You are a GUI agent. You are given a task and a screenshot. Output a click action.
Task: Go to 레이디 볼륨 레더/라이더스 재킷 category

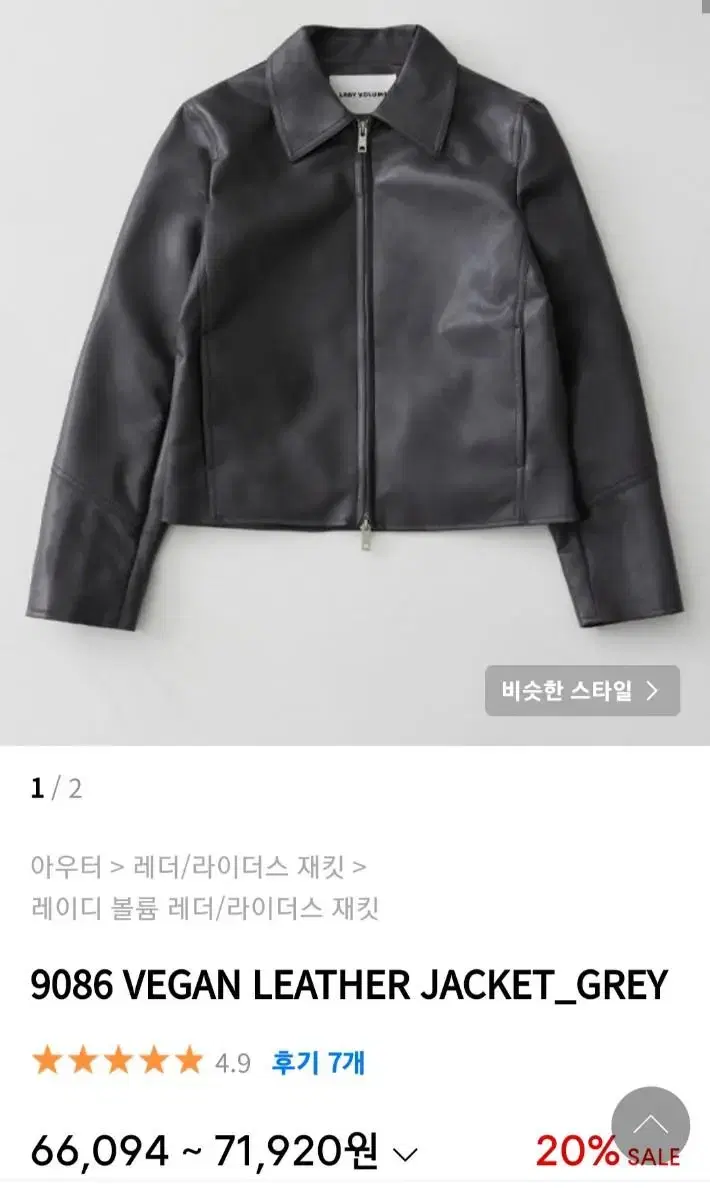click(205, 909)
